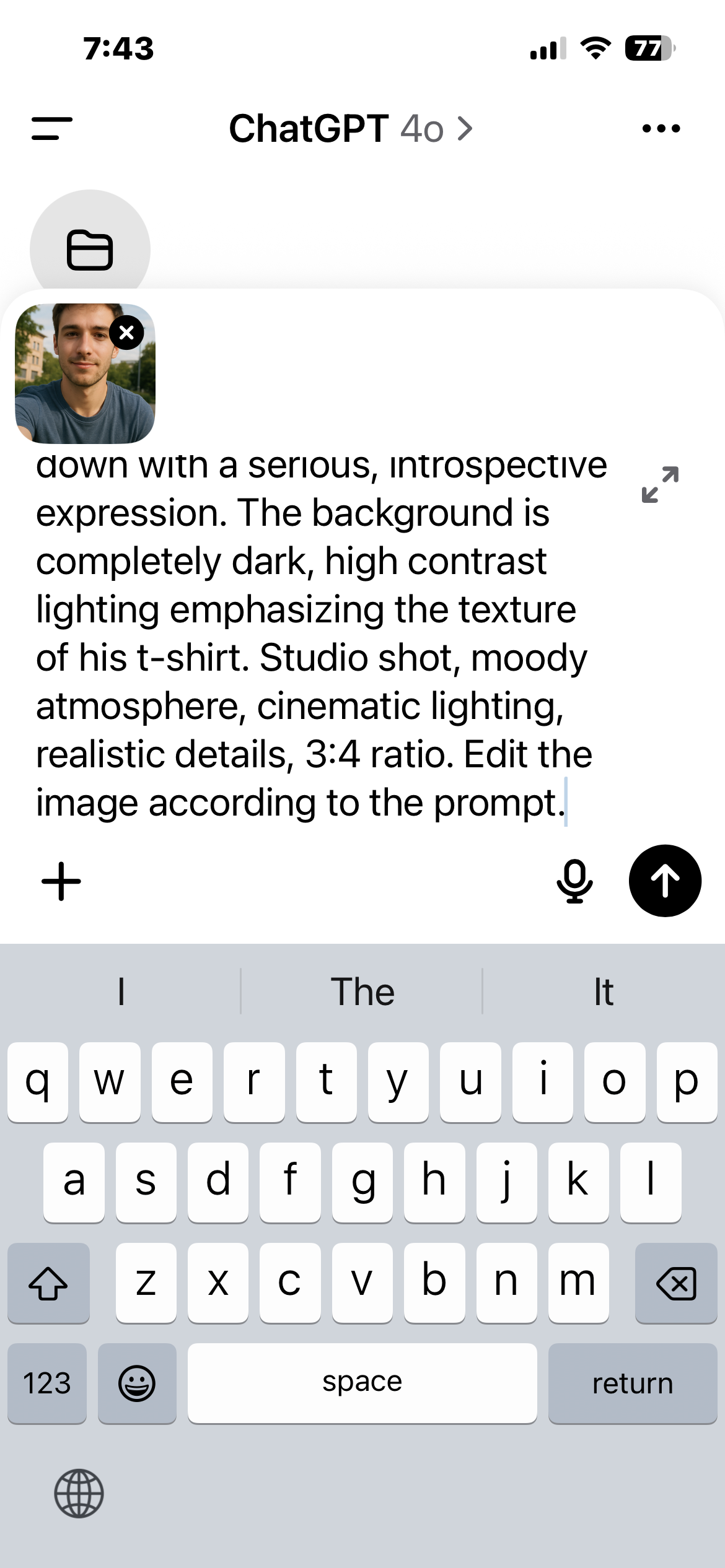
Task: Switch keyboard language with the globe
Action: pos(79,1494)
